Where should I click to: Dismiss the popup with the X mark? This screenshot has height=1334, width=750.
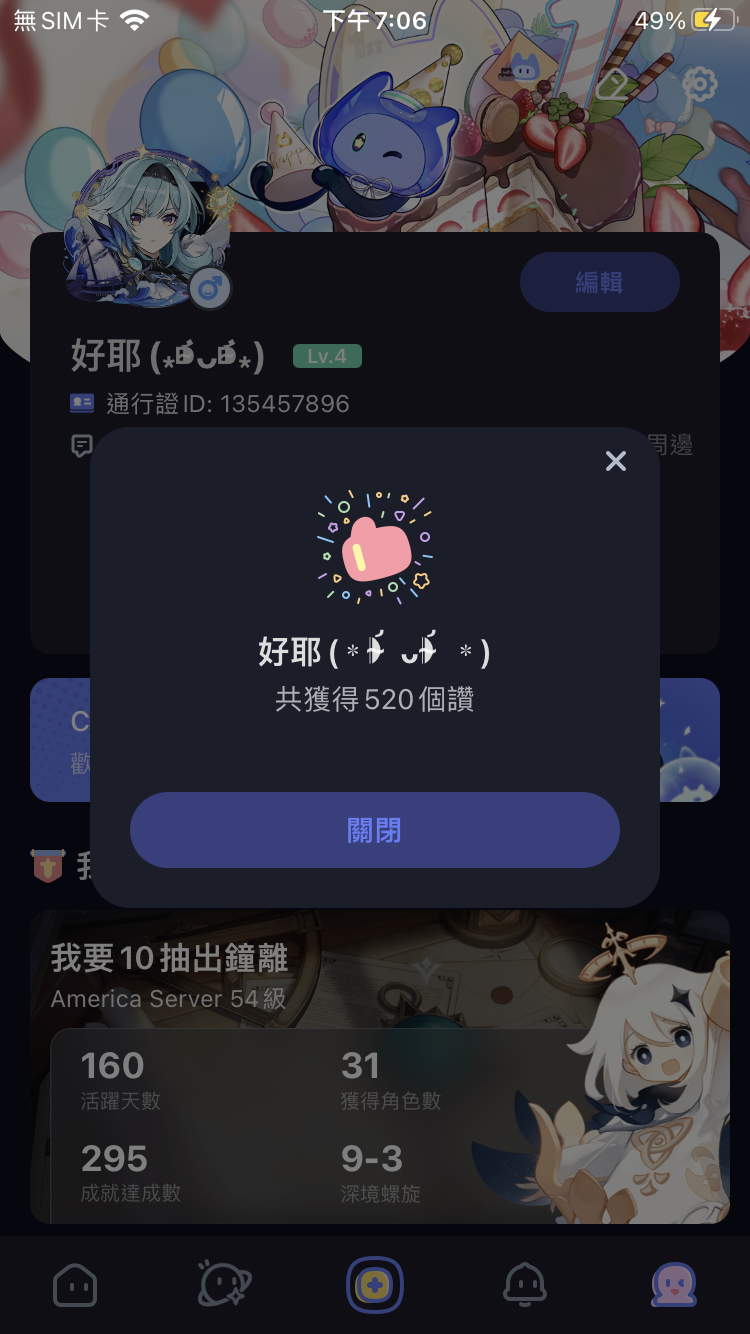[615, 461]
